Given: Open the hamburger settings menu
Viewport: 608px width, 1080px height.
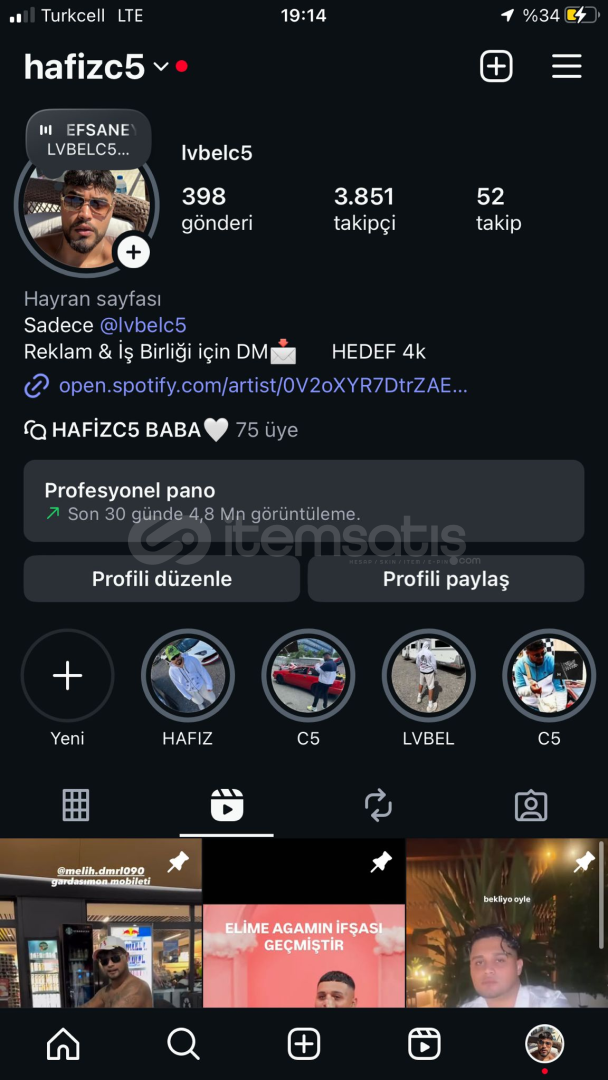Looking at the screenshot, I should click(x=566, y=67).
